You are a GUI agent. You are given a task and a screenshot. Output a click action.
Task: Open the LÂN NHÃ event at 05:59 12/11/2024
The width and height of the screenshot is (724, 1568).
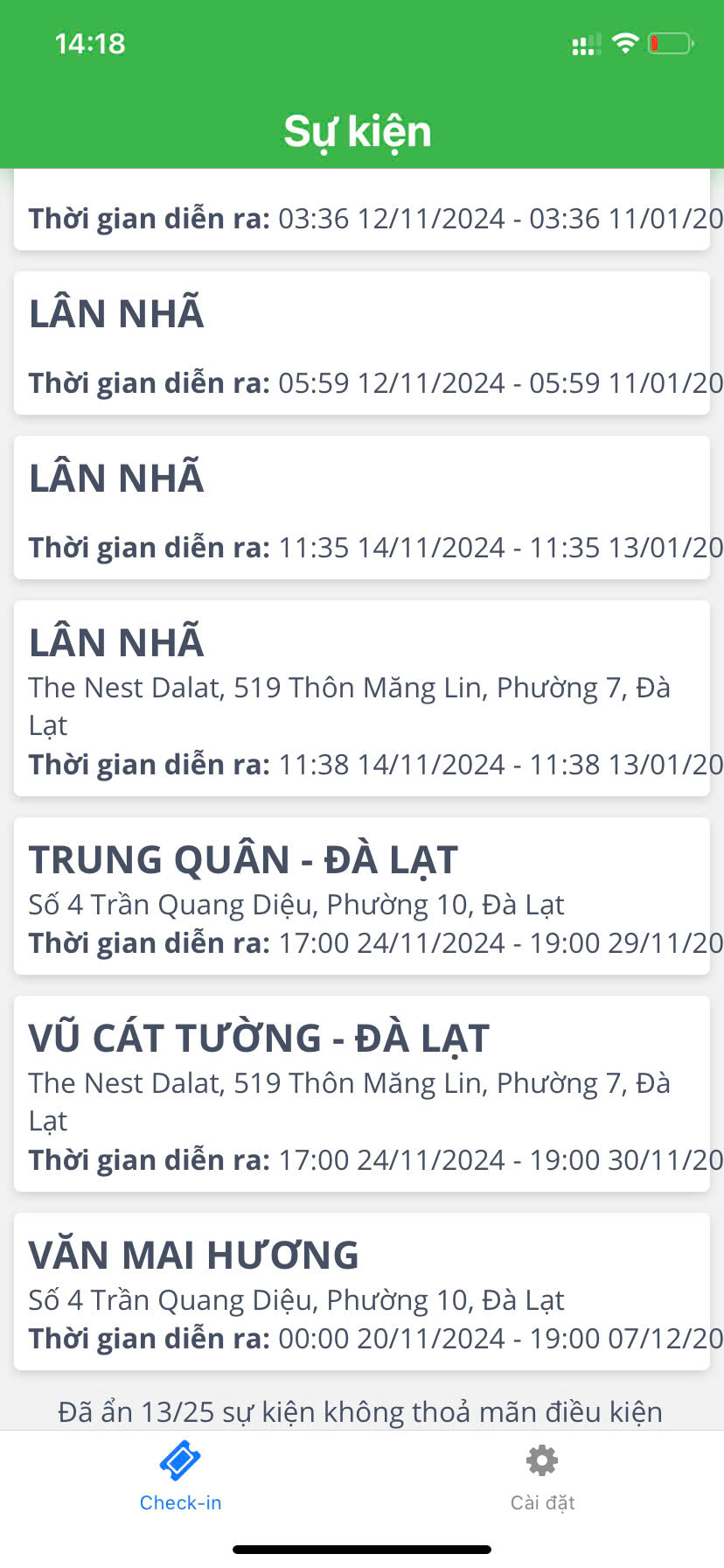pos(361,344)
